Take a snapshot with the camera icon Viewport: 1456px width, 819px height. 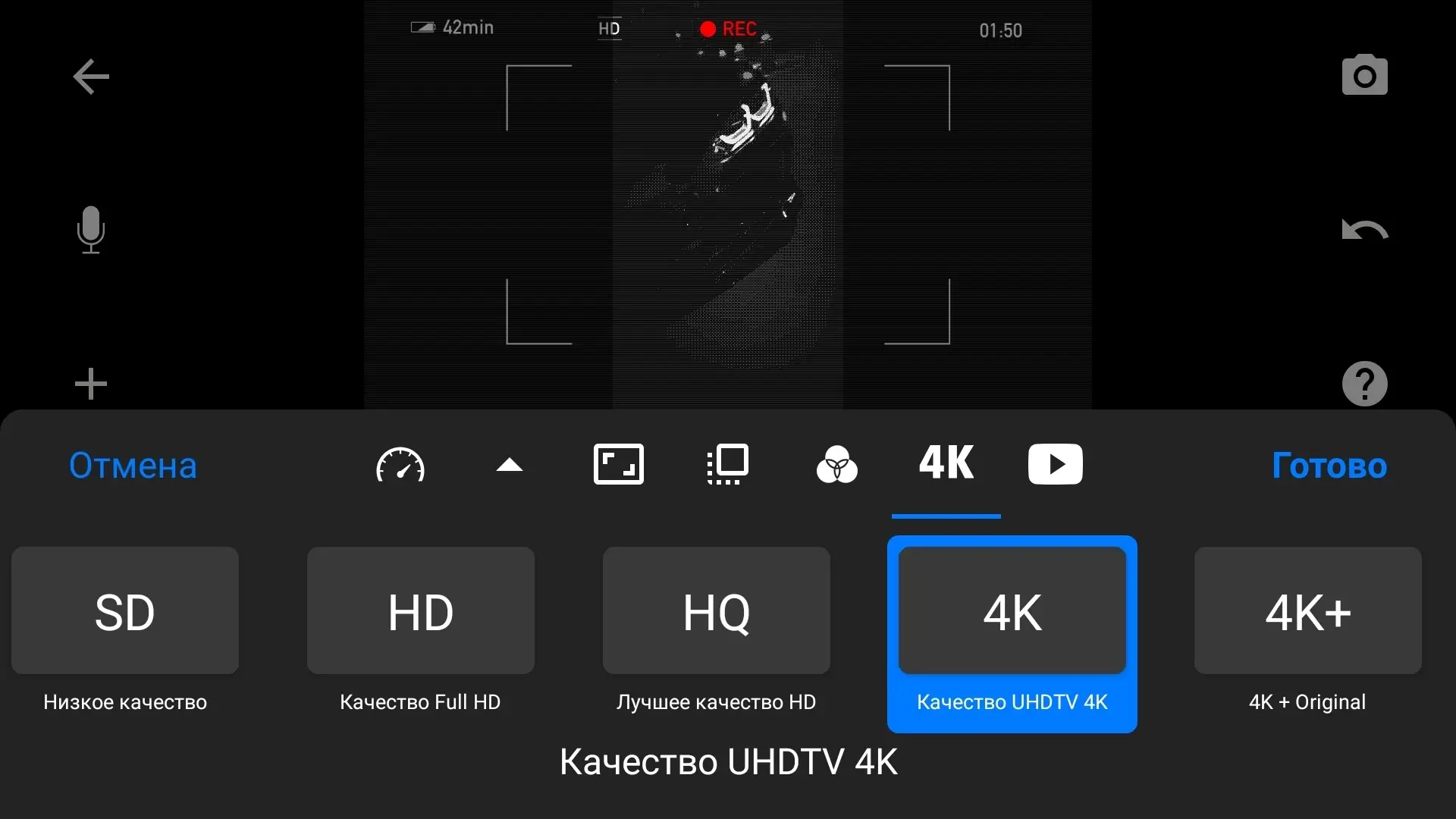[1364, 76]
